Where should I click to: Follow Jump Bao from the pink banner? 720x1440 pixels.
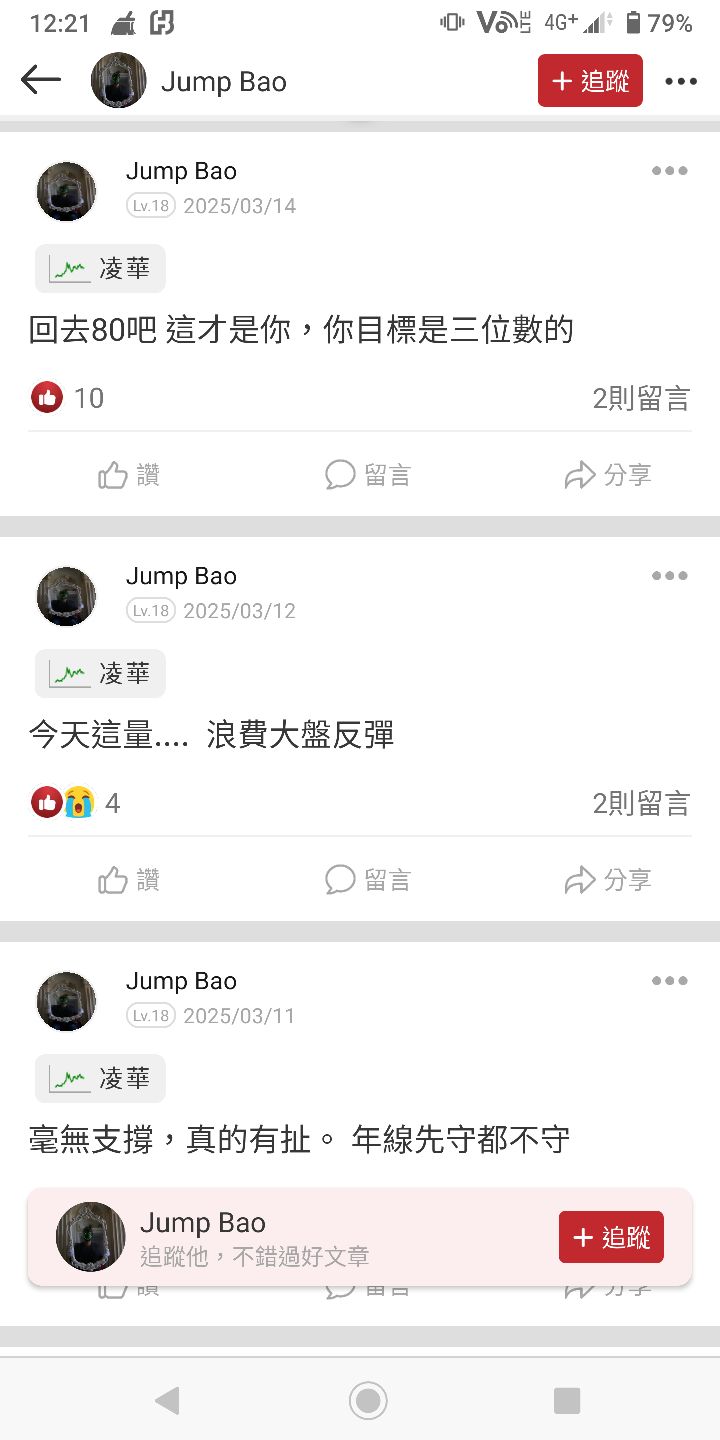pyautogui.click(x=611, y=1237)
